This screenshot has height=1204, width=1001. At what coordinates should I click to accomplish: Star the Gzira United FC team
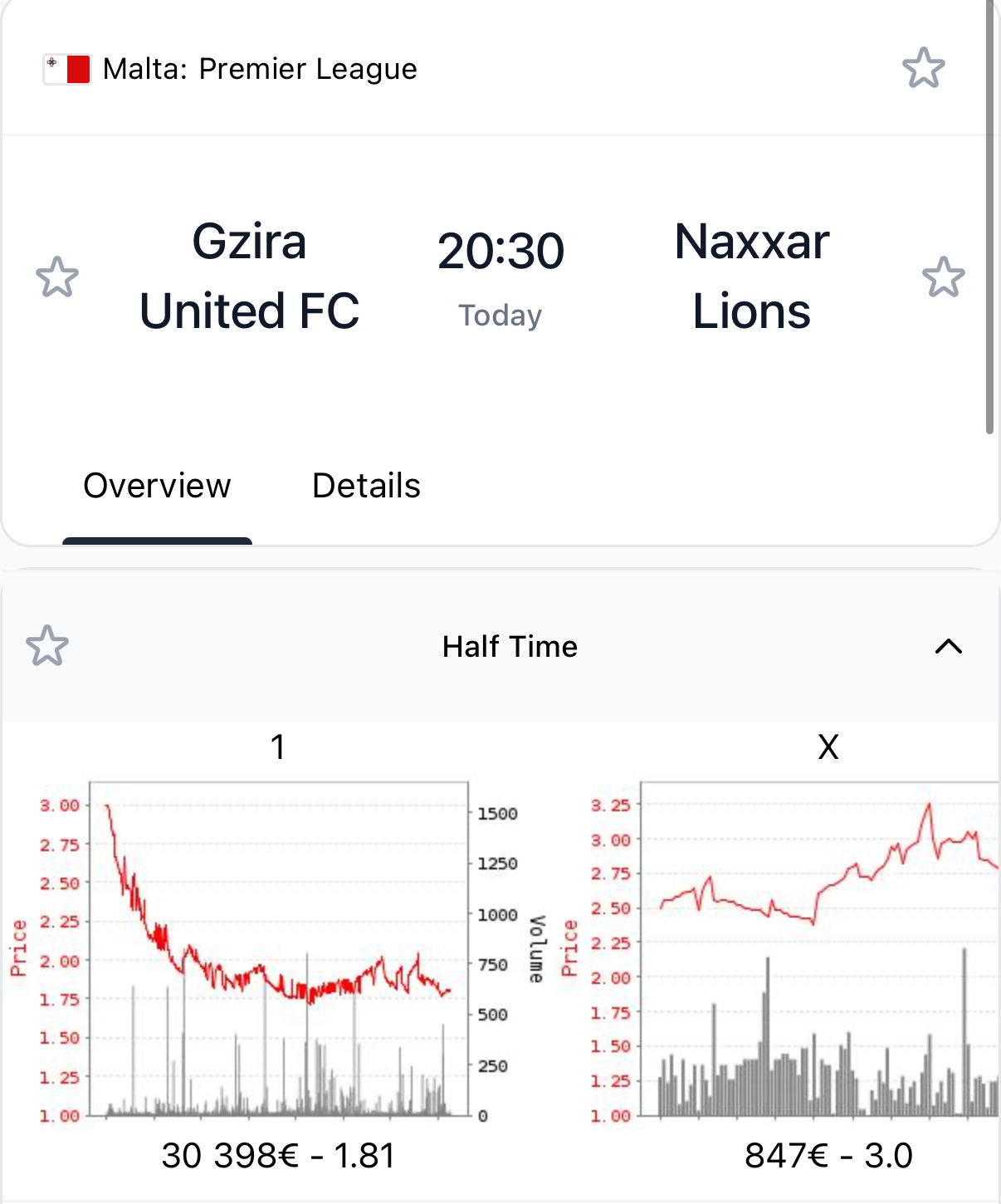click(x=57, y=277)
